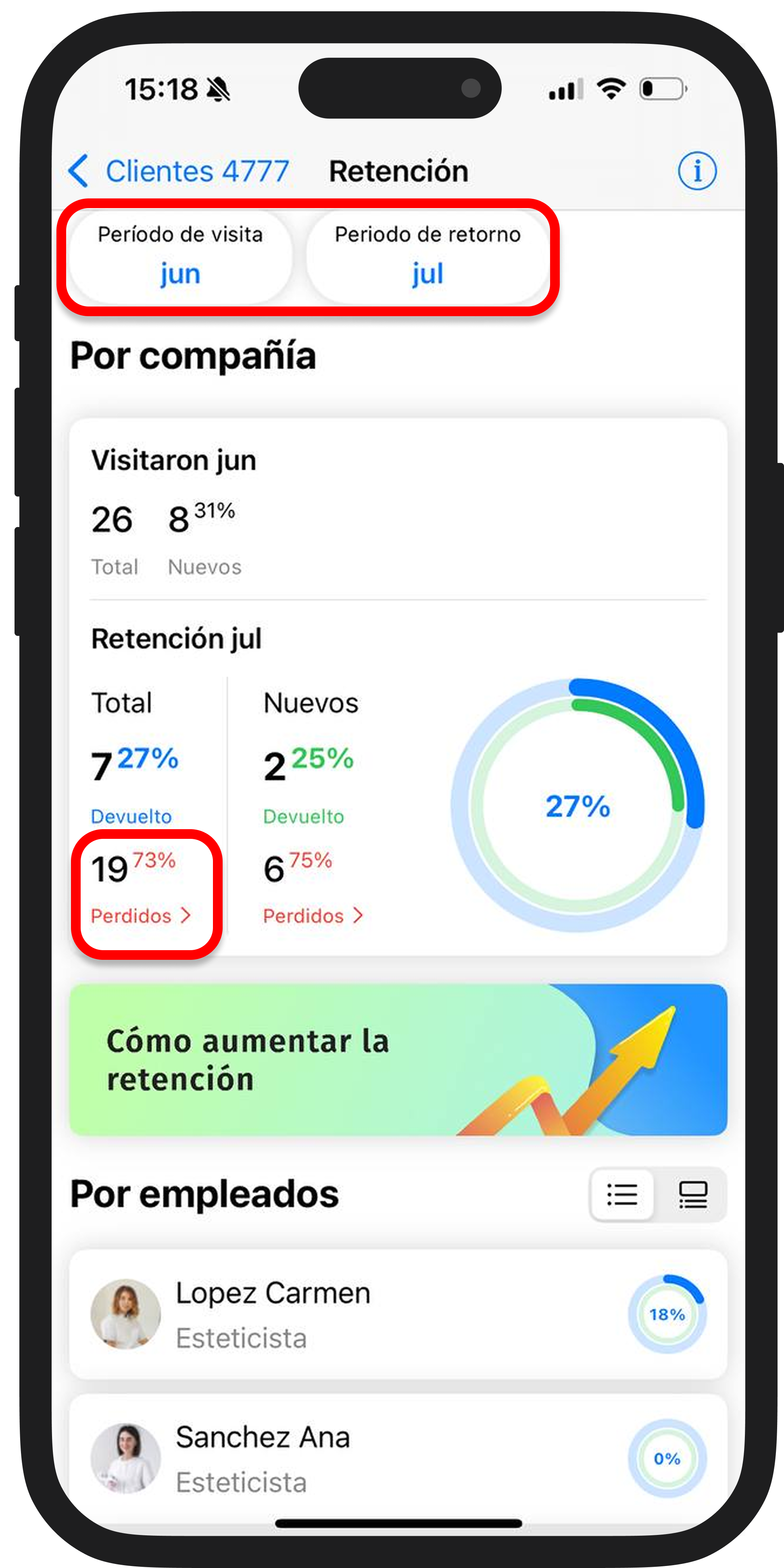The width and height of the screenshot is (784, 1568).
Task: Open the info icon
Action: pos(697,171)
